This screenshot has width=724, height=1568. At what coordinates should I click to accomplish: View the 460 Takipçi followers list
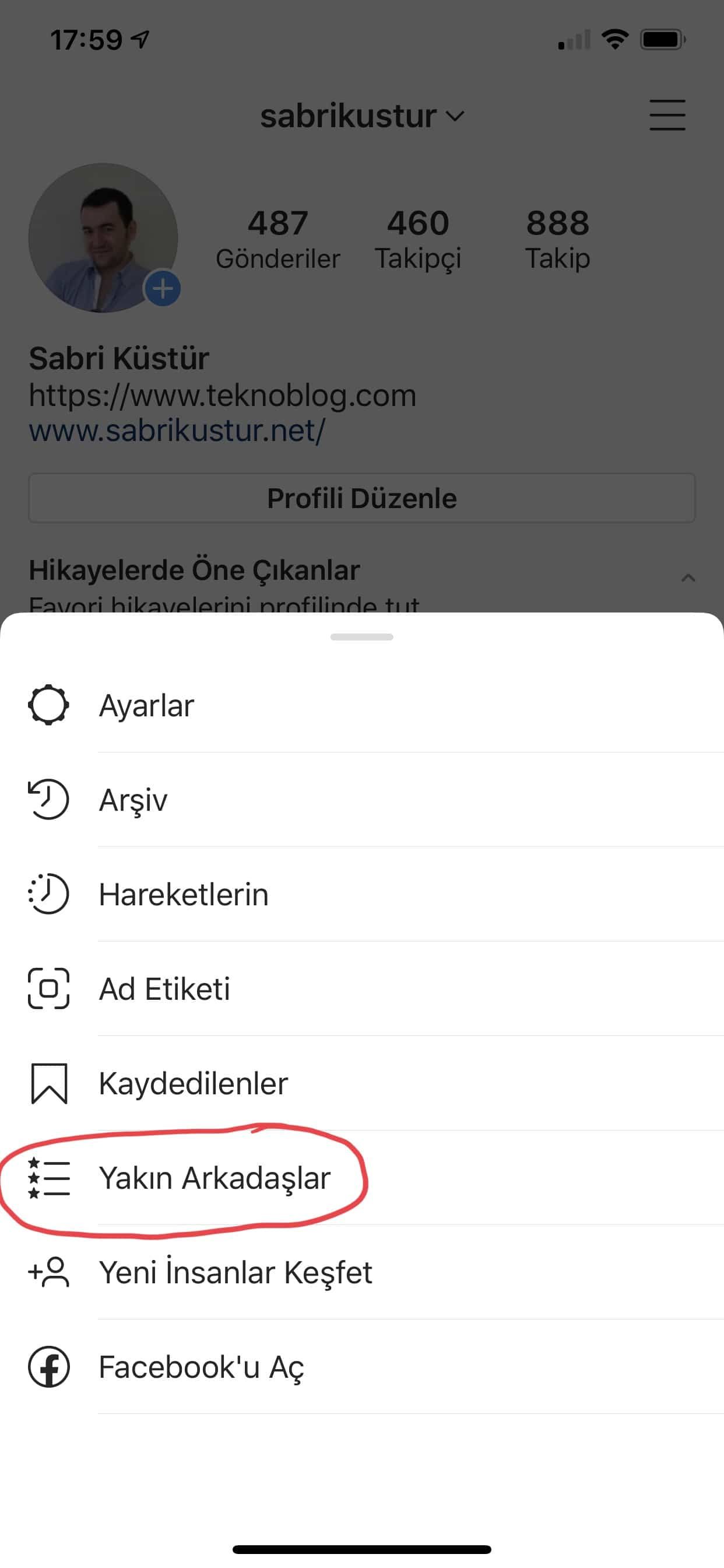[418, 239]
